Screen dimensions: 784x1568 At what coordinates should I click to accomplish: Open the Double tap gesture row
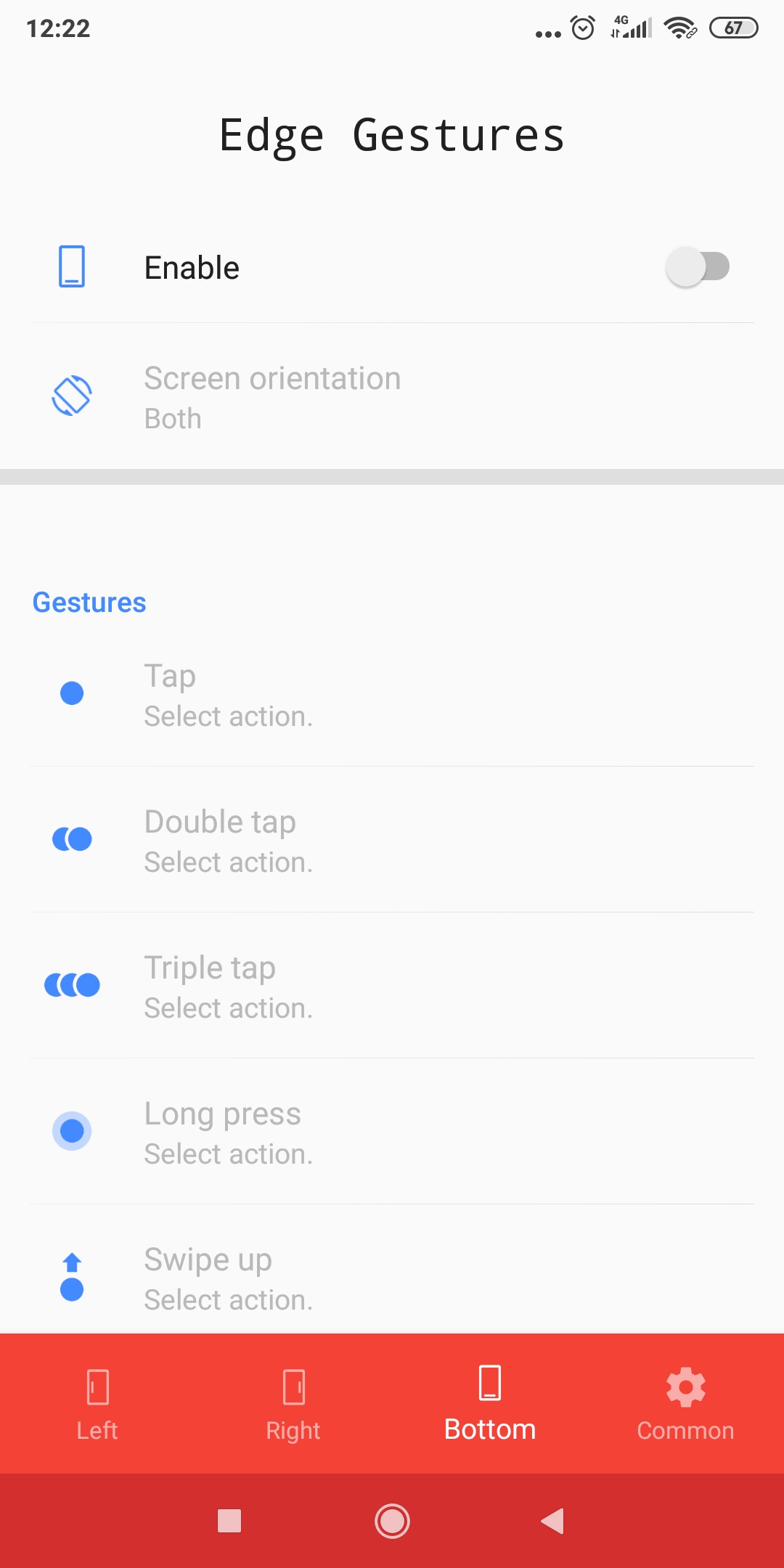point(392,840)
